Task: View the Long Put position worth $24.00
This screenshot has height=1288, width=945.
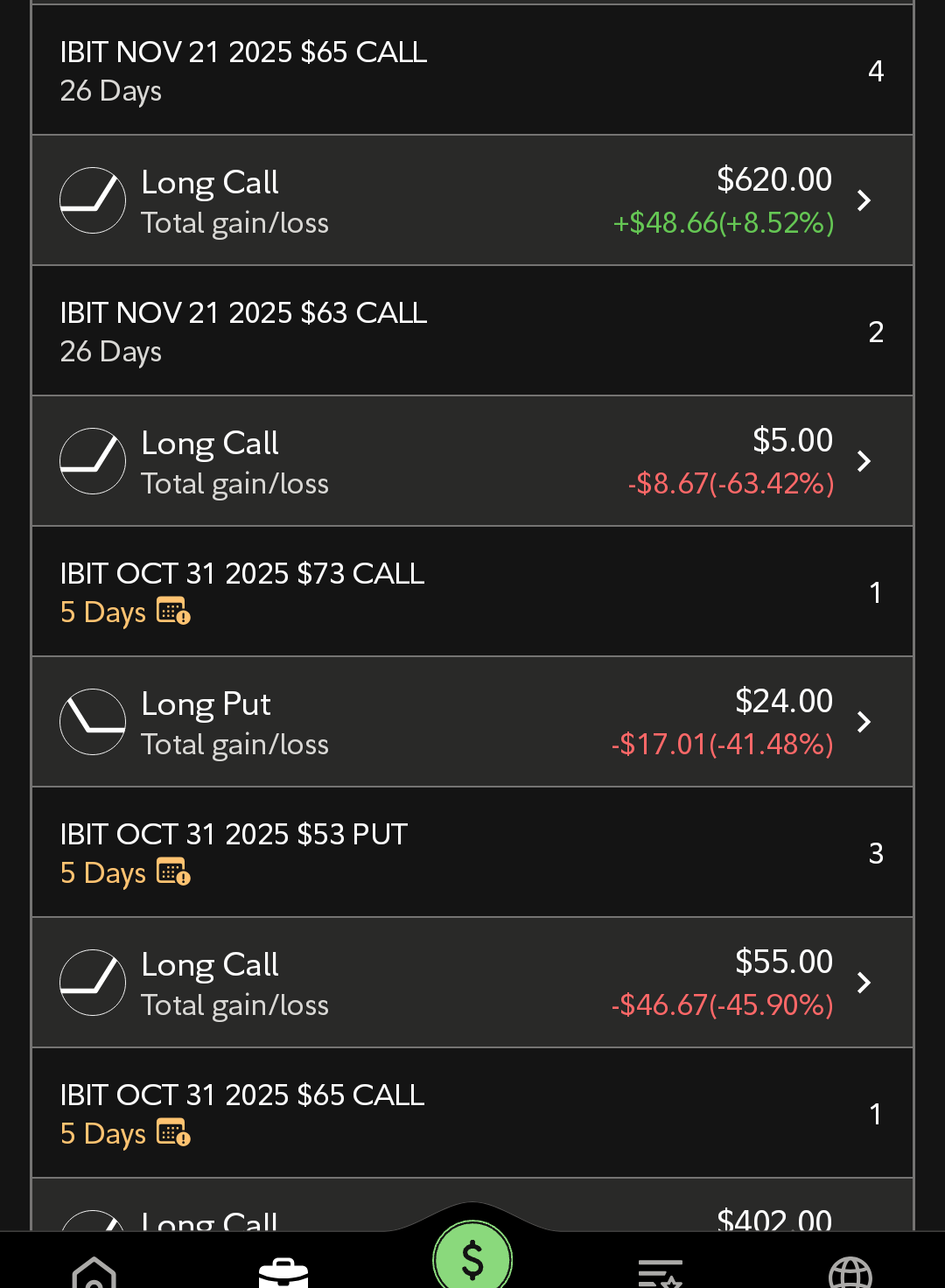Action: 472,722
